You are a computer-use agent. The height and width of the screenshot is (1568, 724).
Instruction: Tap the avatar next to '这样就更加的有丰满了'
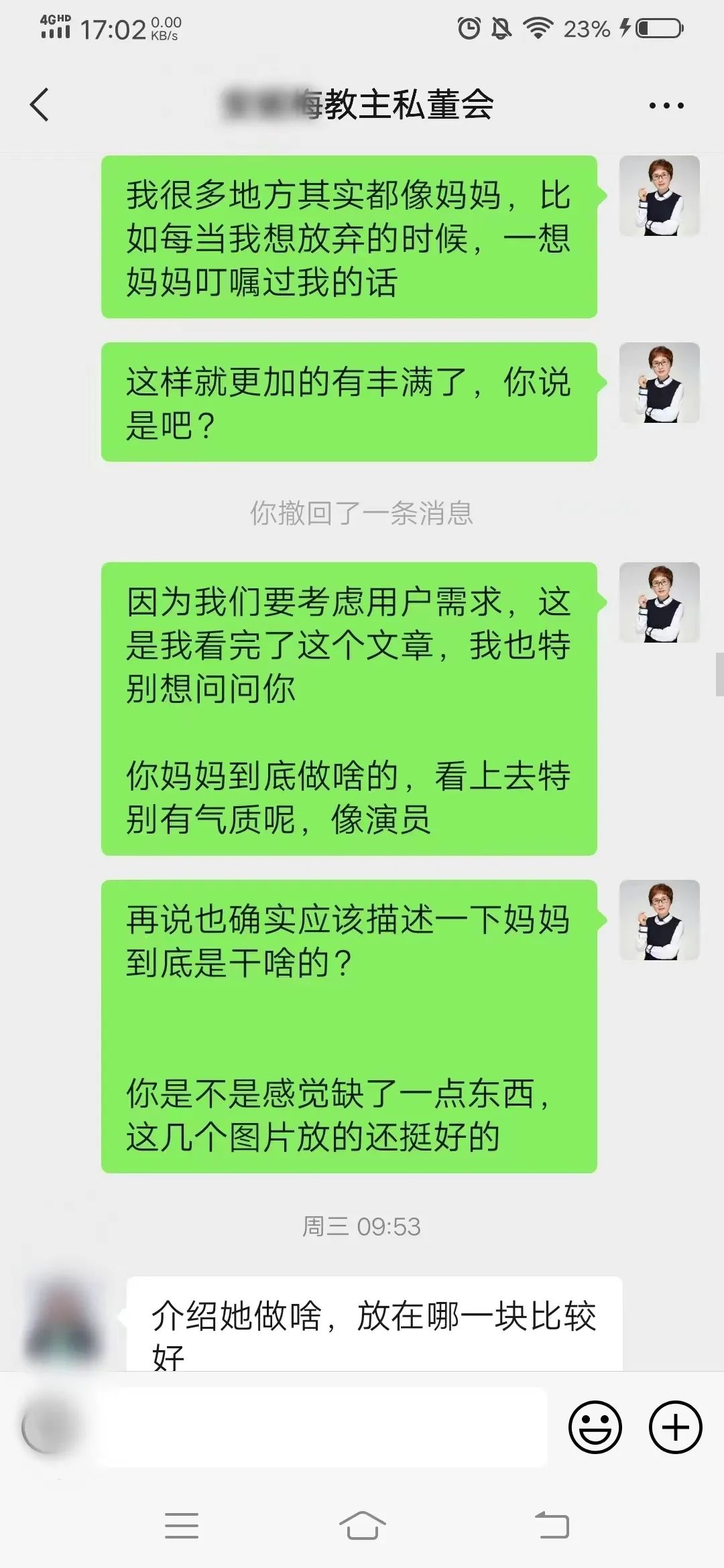(x=660, y=383)
